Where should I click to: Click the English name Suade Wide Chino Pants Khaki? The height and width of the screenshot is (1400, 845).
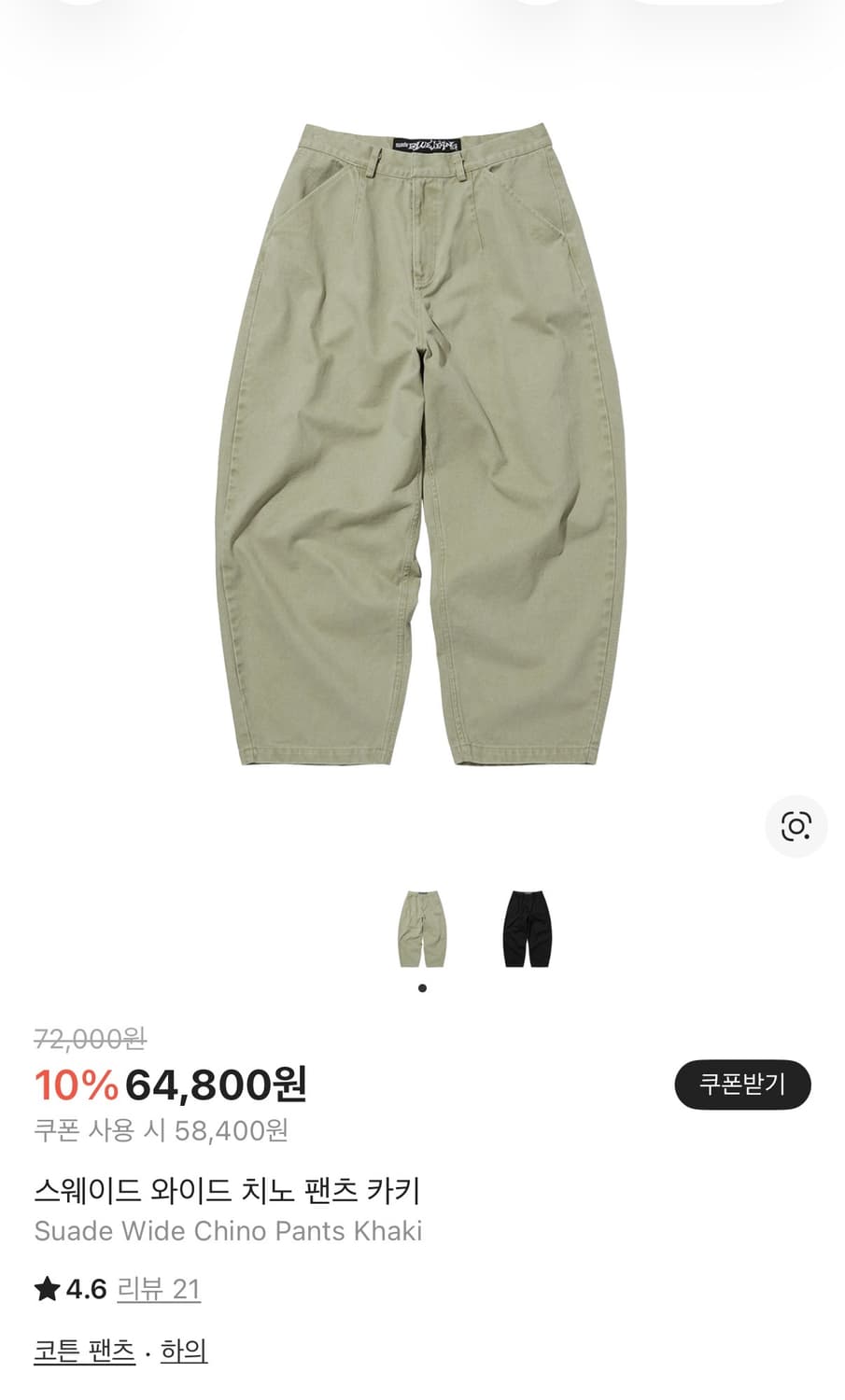point(227,1230)
